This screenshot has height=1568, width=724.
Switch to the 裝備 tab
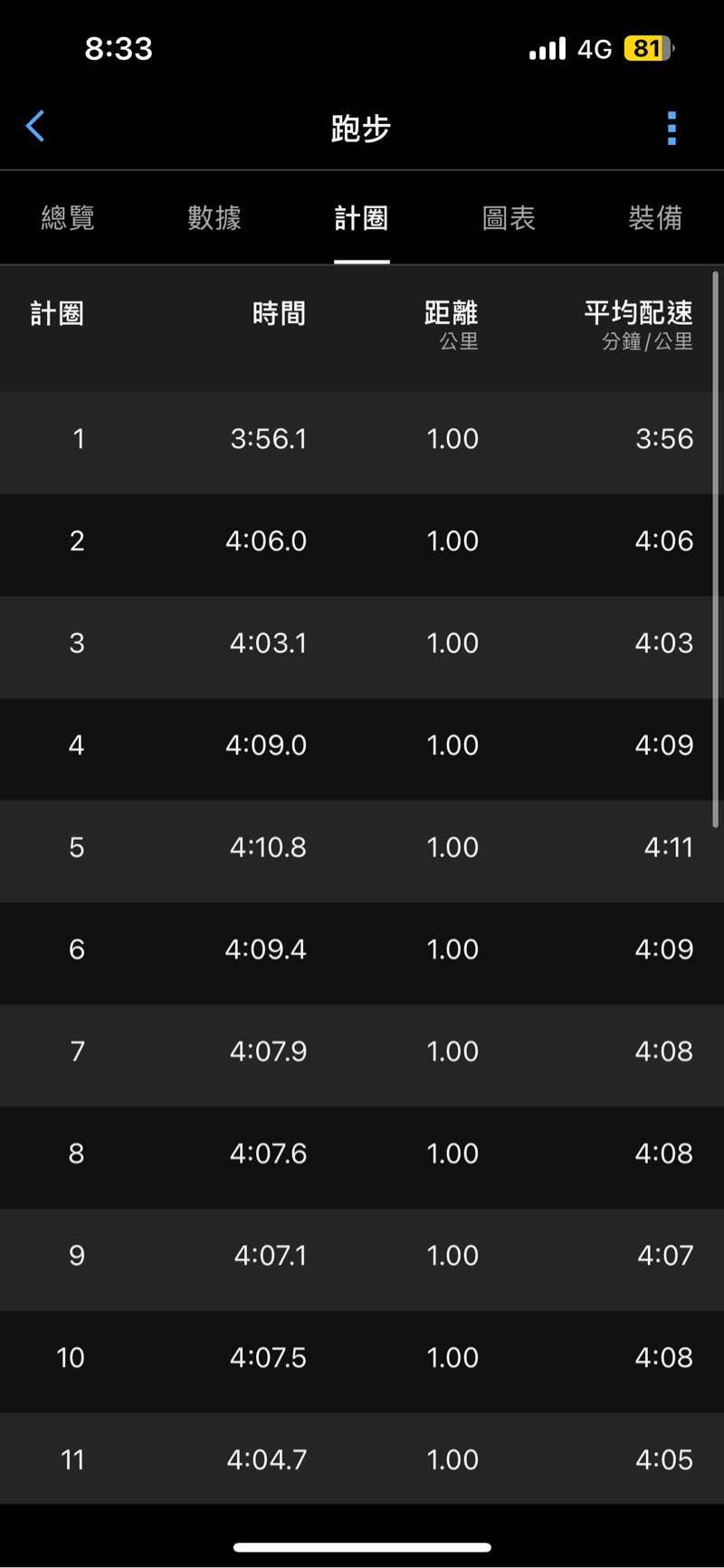click(x=655, y=218)
